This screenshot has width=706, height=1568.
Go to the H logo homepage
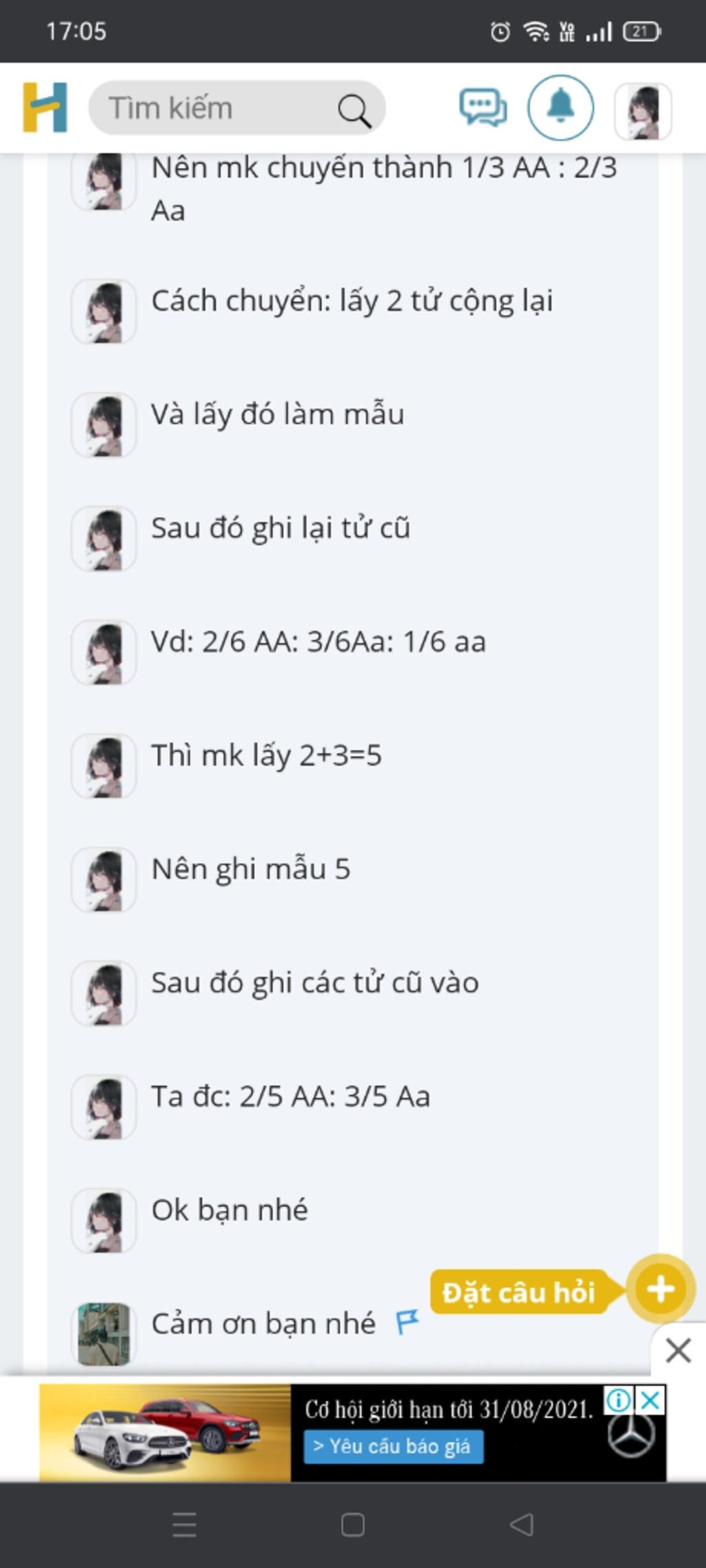[x=45, y=108]
